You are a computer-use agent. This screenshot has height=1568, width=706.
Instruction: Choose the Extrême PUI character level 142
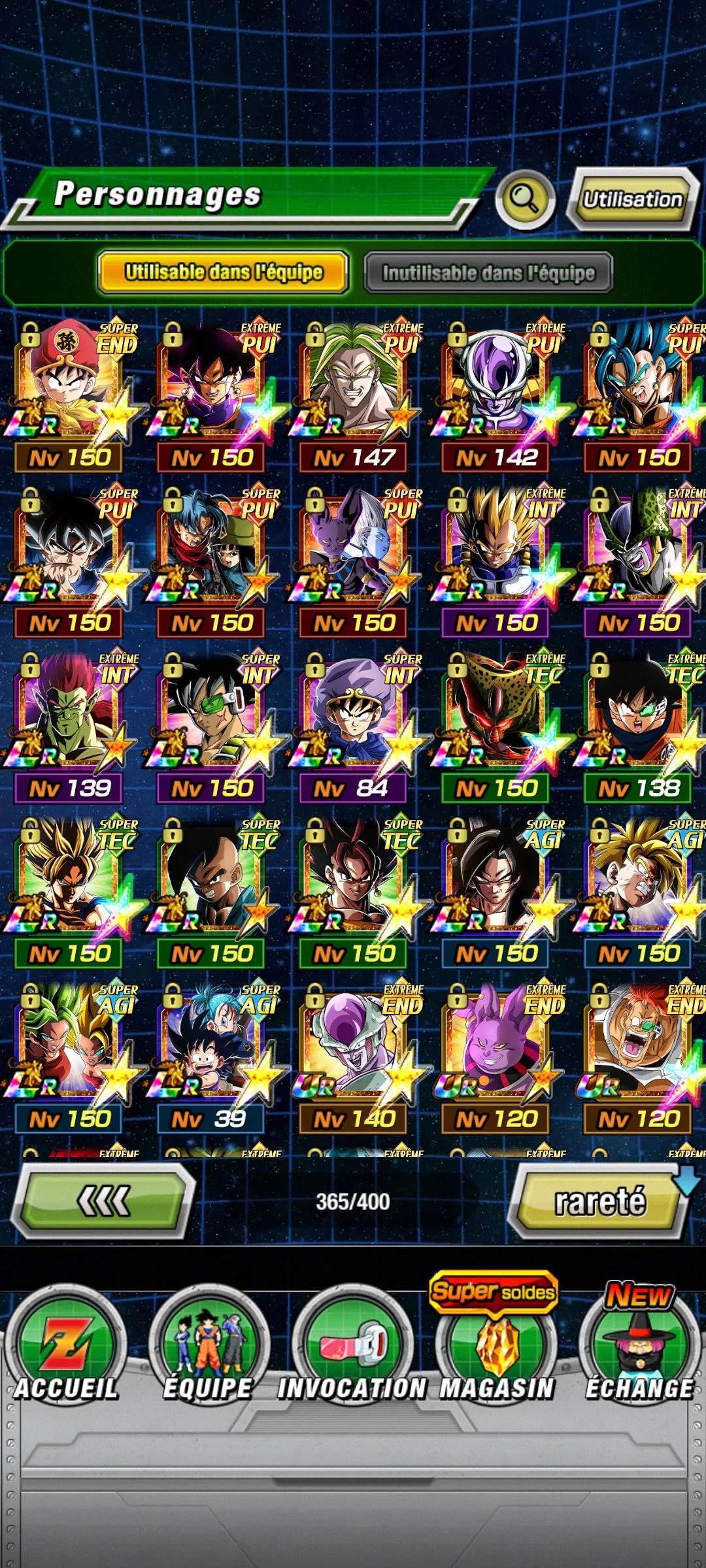(496, 392)
